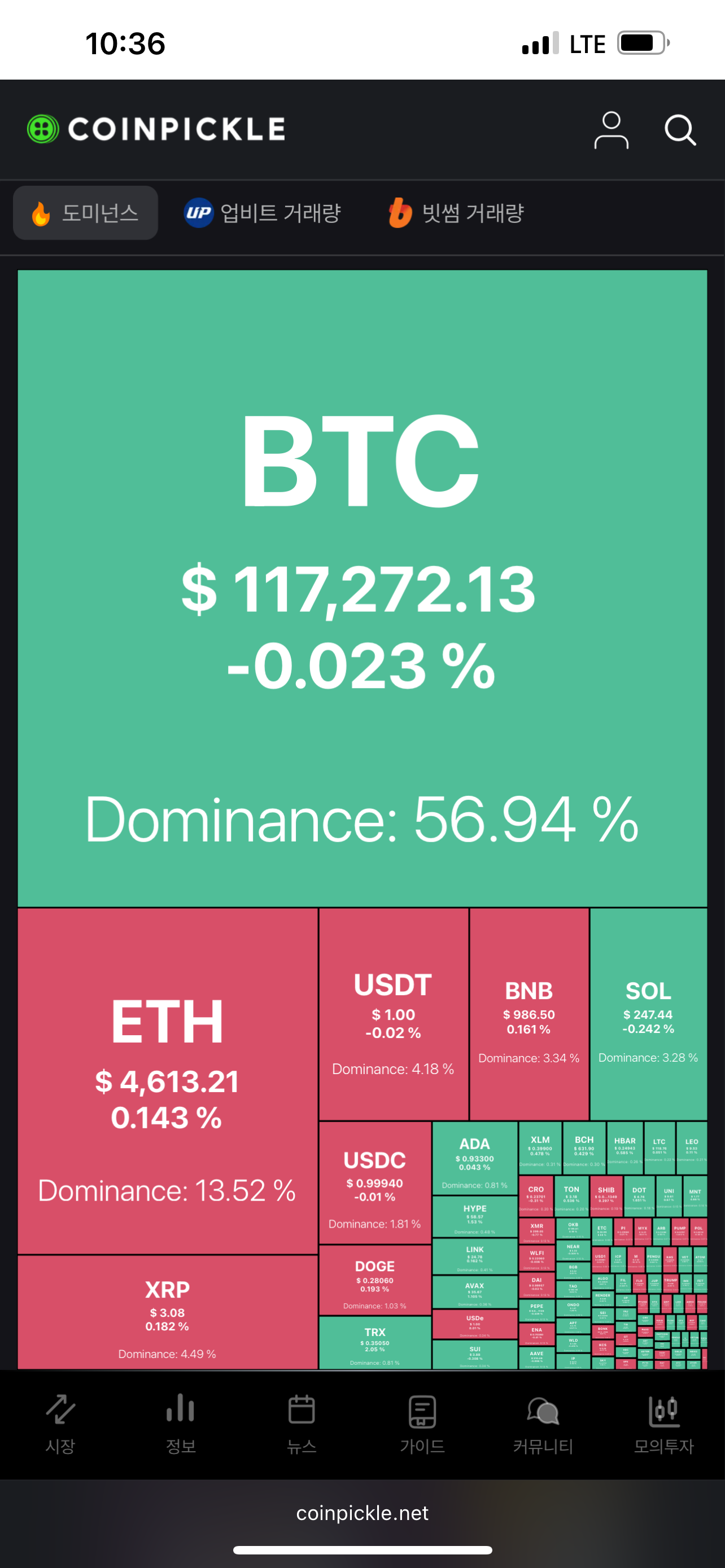This screenshot has width=725, height=1568.
Task: Go to the 시장 tab
Action: (x=60, y=1424)
